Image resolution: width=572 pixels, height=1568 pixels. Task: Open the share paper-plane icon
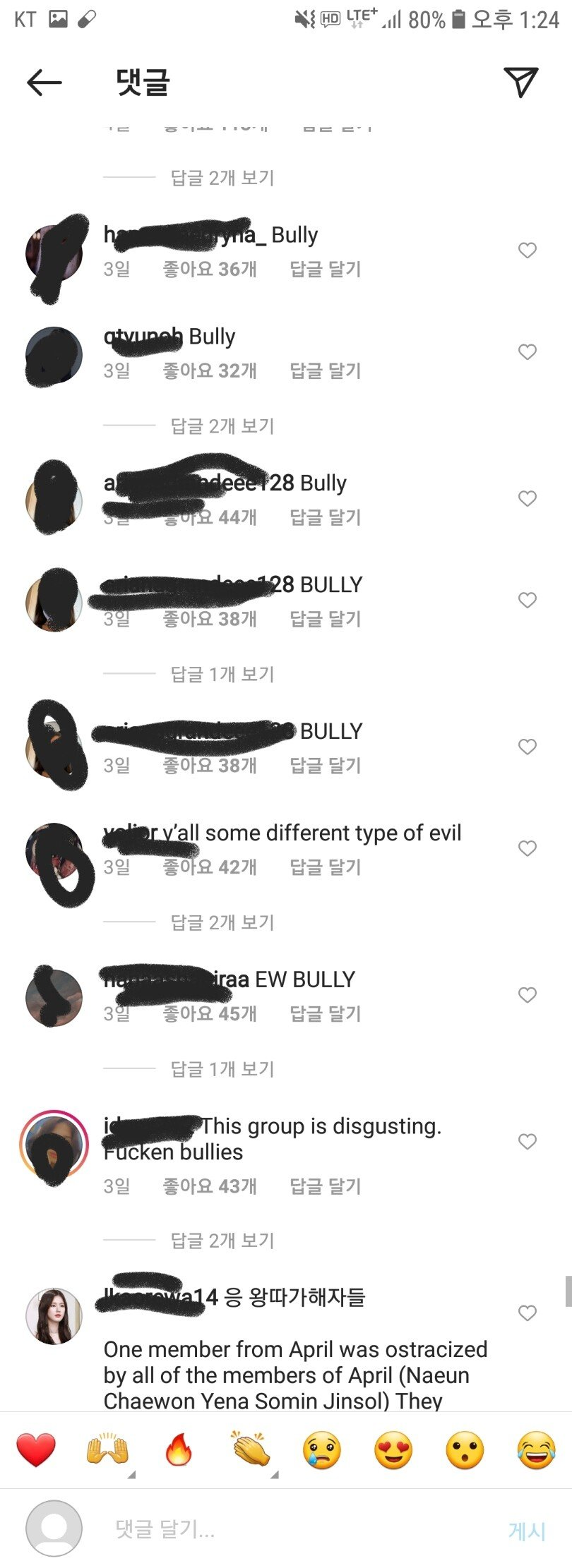[520, 83]
